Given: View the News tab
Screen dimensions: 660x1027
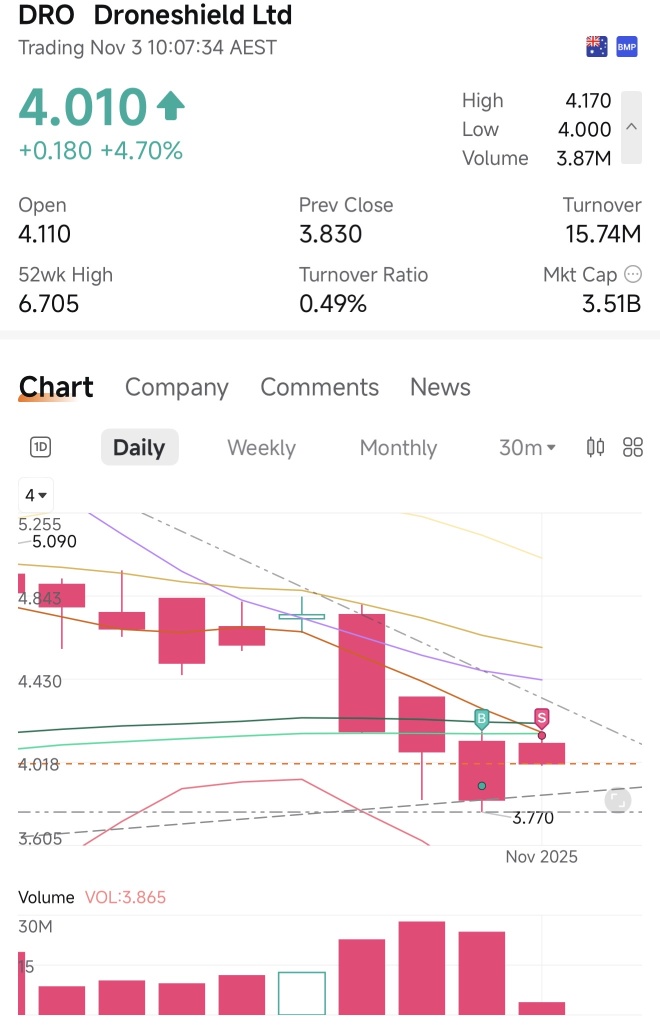Looking at the screenshot, I should click(x=440, y=387).
